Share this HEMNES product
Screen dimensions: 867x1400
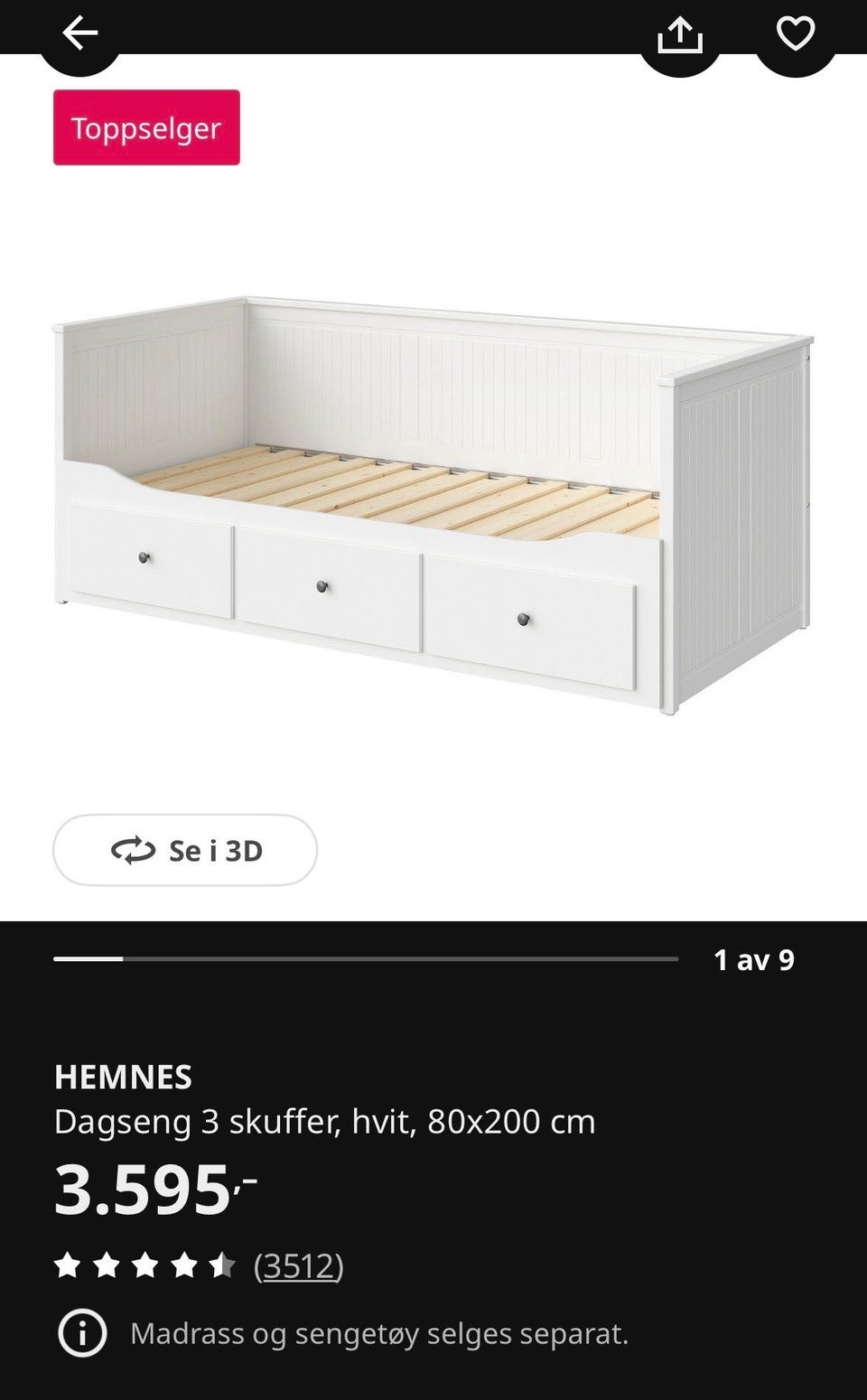pyautogui.click(x=679, y=35)
